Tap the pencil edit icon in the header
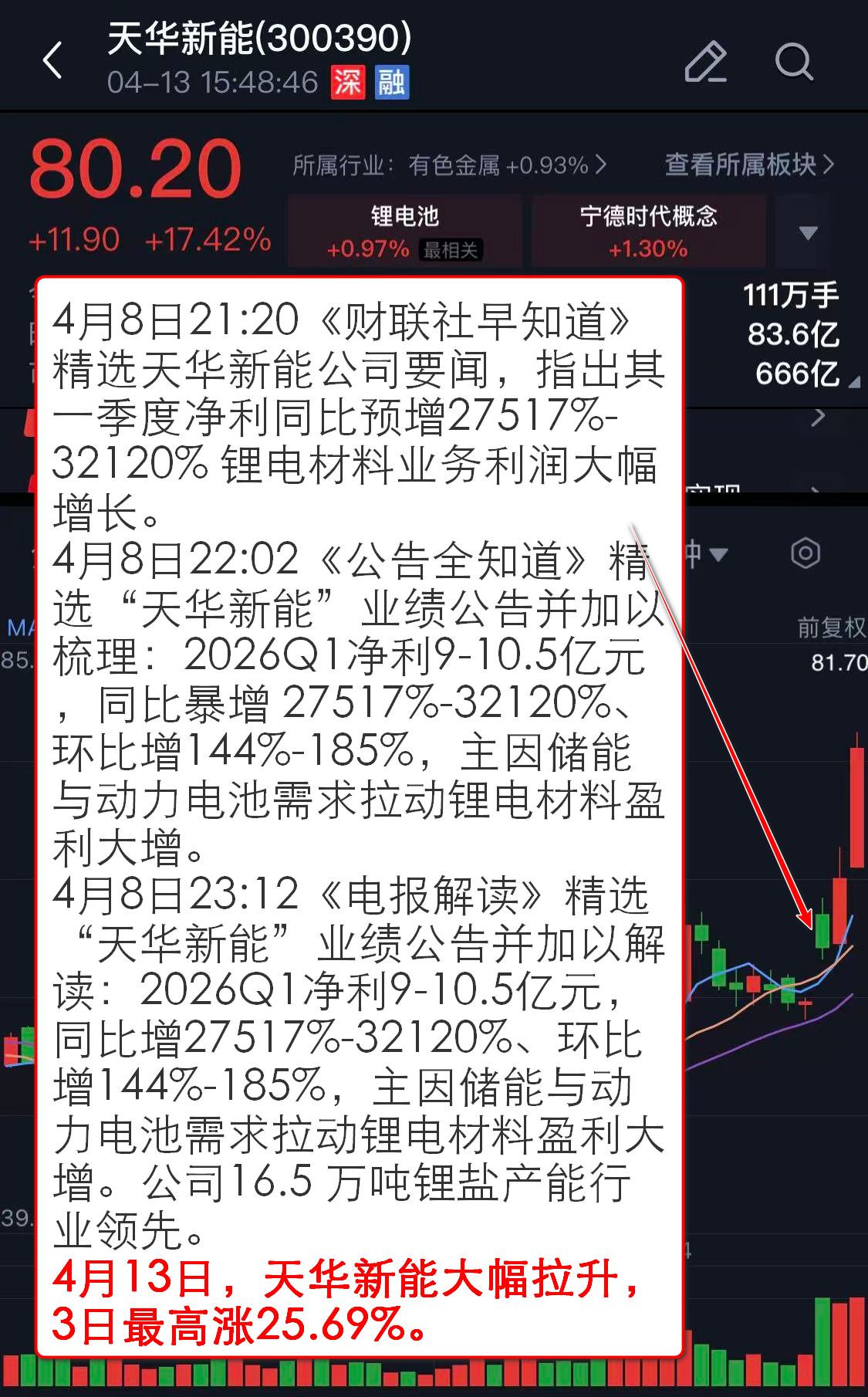 point(705,62)
